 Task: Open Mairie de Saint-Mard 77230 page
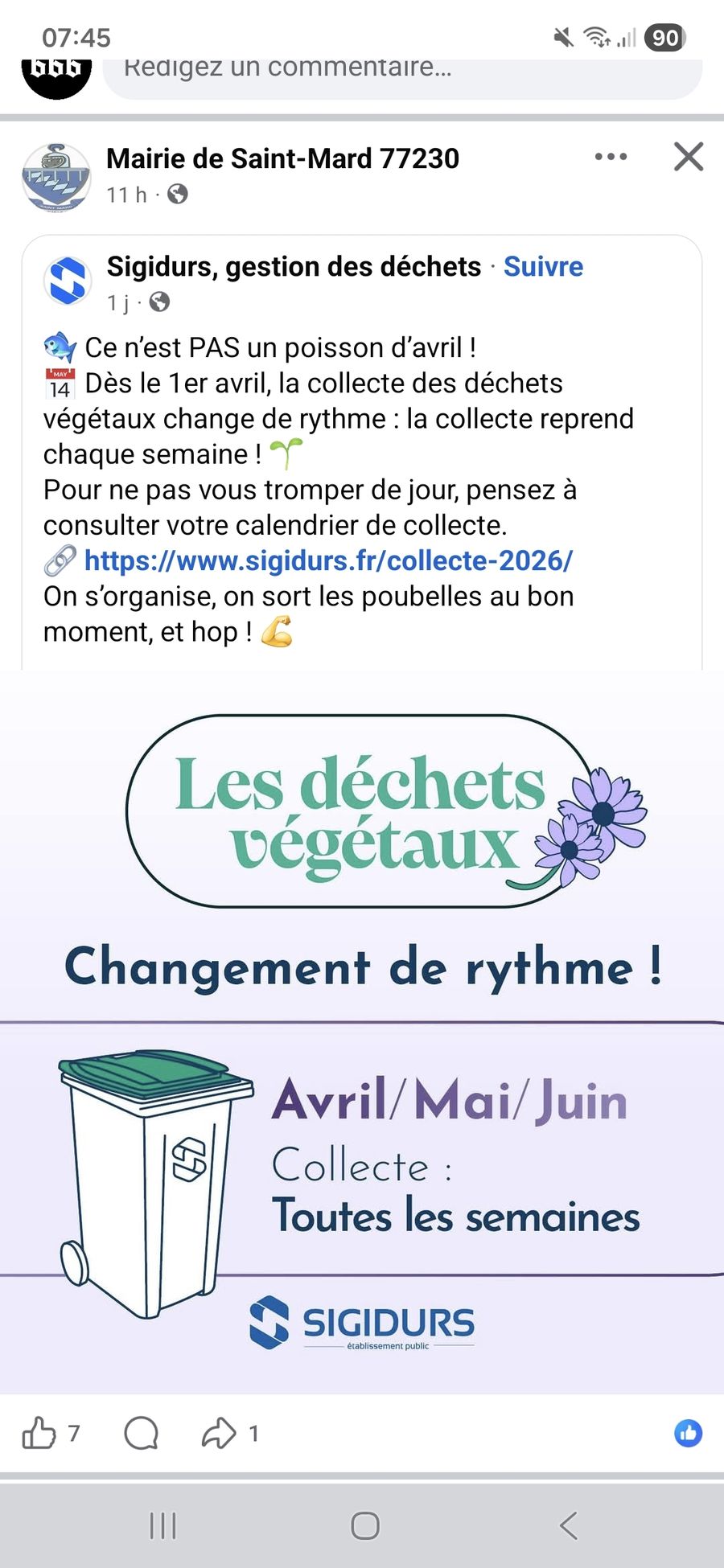tap(282, 158)
